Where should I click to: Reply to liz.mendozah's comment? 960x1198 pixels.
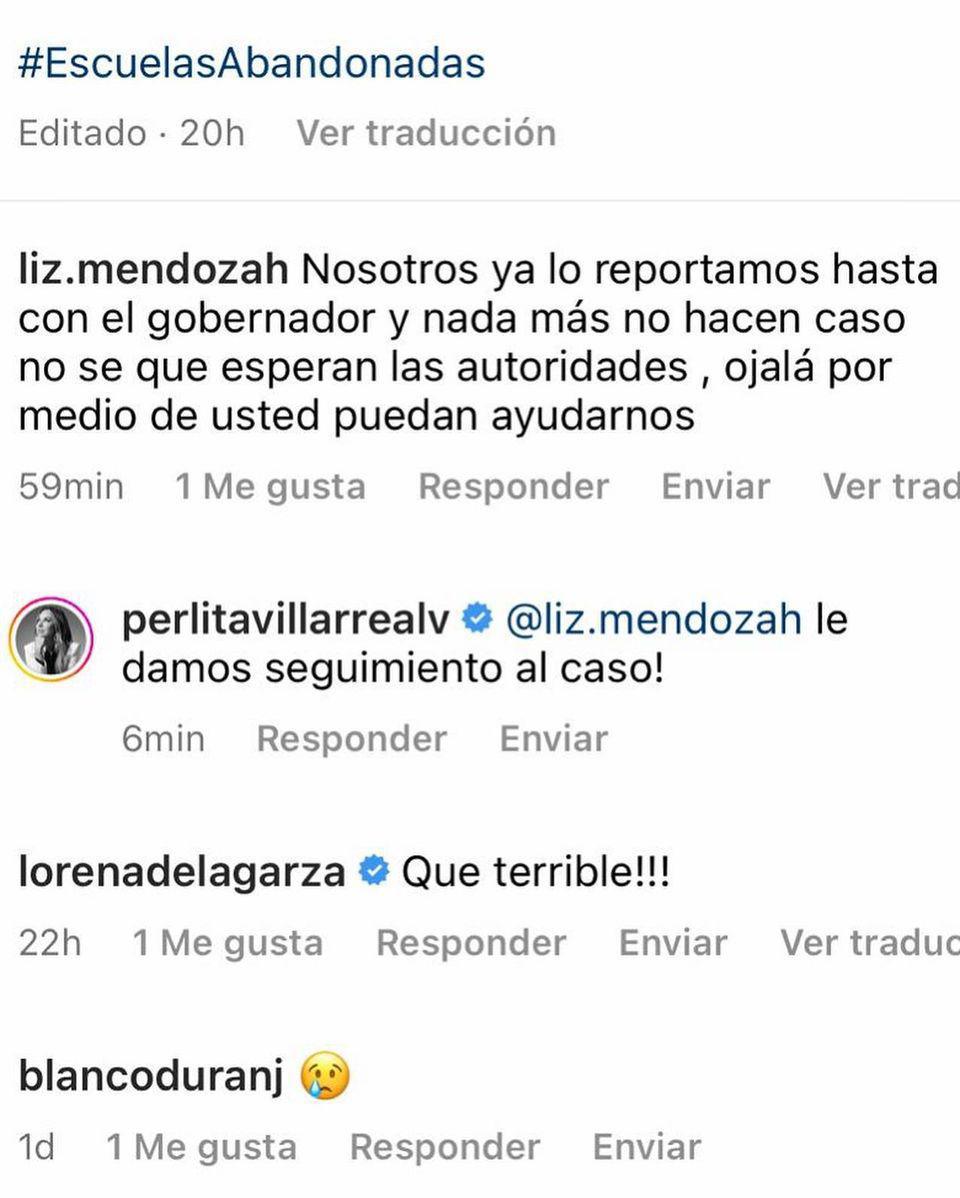tap(513, 486)
